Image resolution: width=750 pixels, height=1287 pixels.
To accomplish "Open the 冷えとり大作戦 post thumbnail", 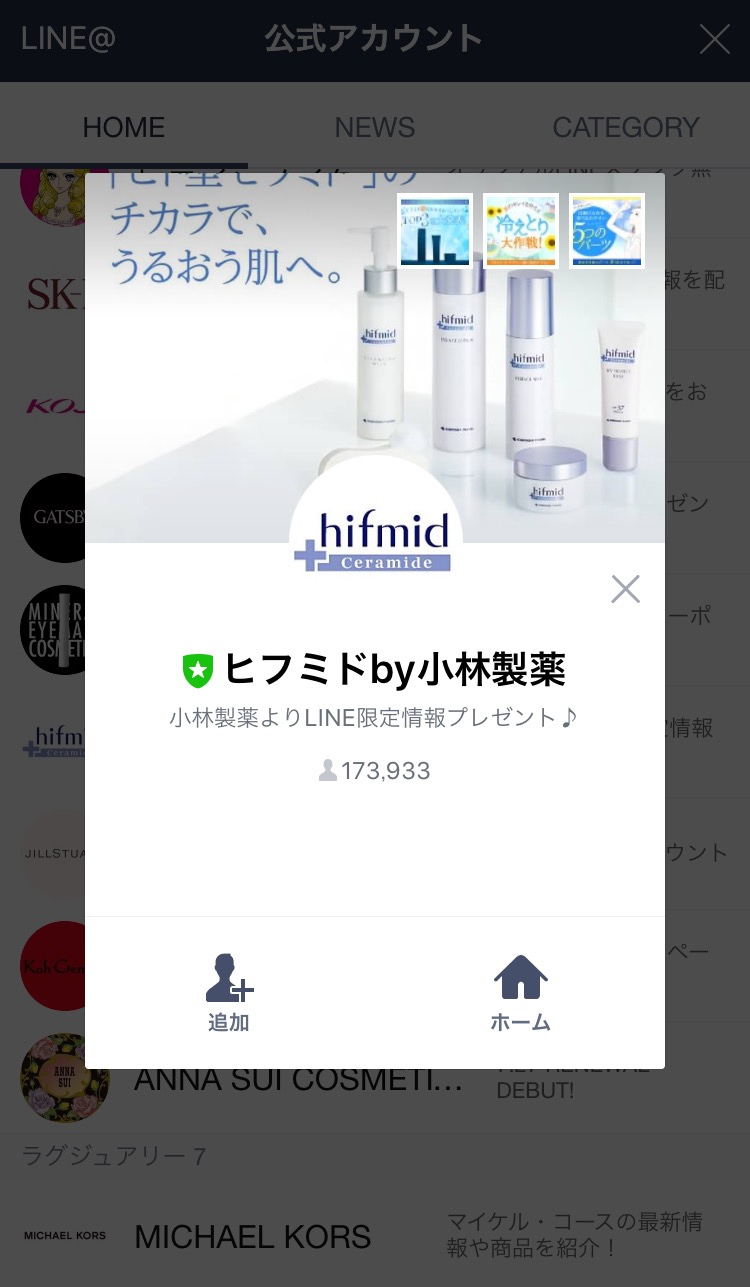I will pos(521,231).
